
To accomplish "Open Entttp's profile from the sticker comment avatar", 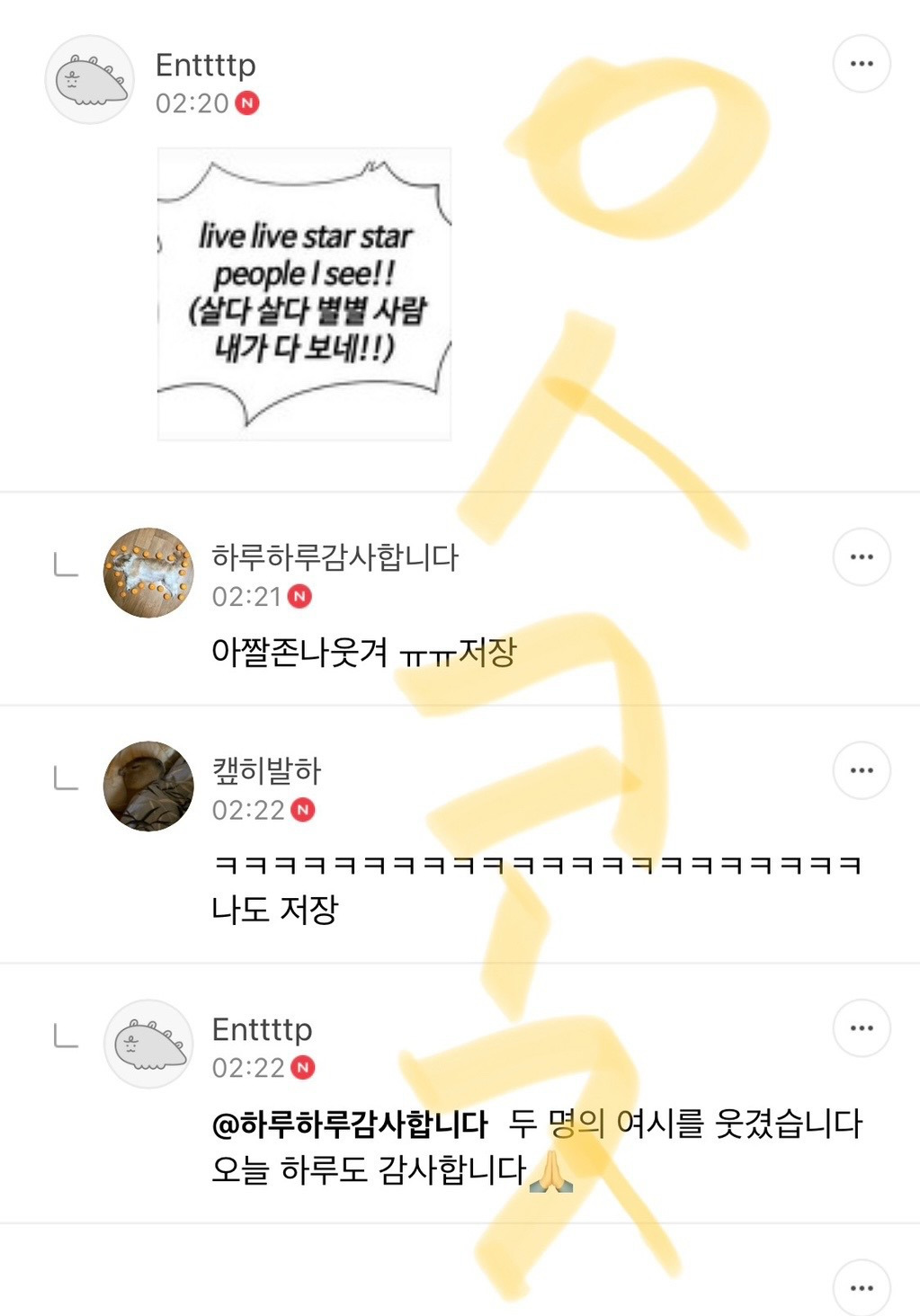I will (x=90, y=80).
